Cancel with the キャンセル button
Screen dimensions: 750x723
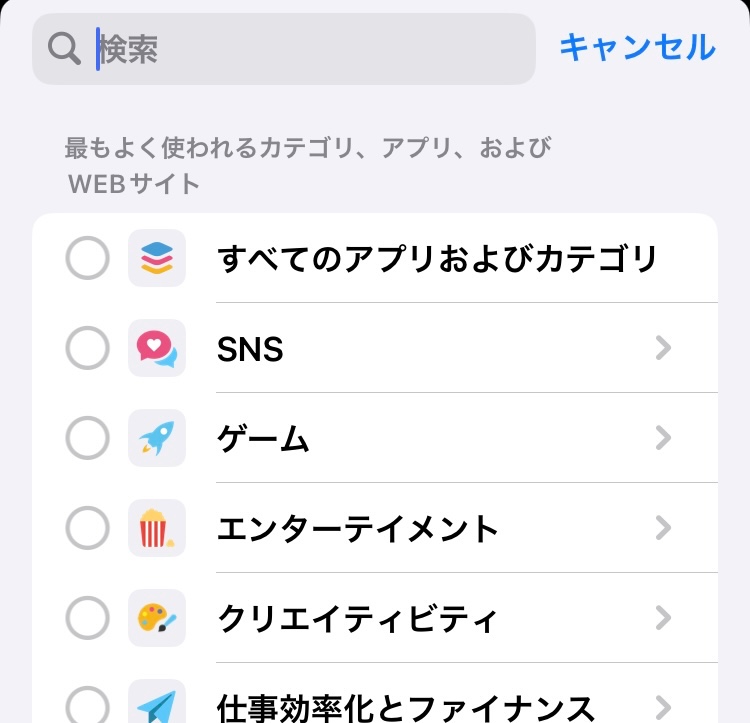pyautogui.click(x=637, y=47)
